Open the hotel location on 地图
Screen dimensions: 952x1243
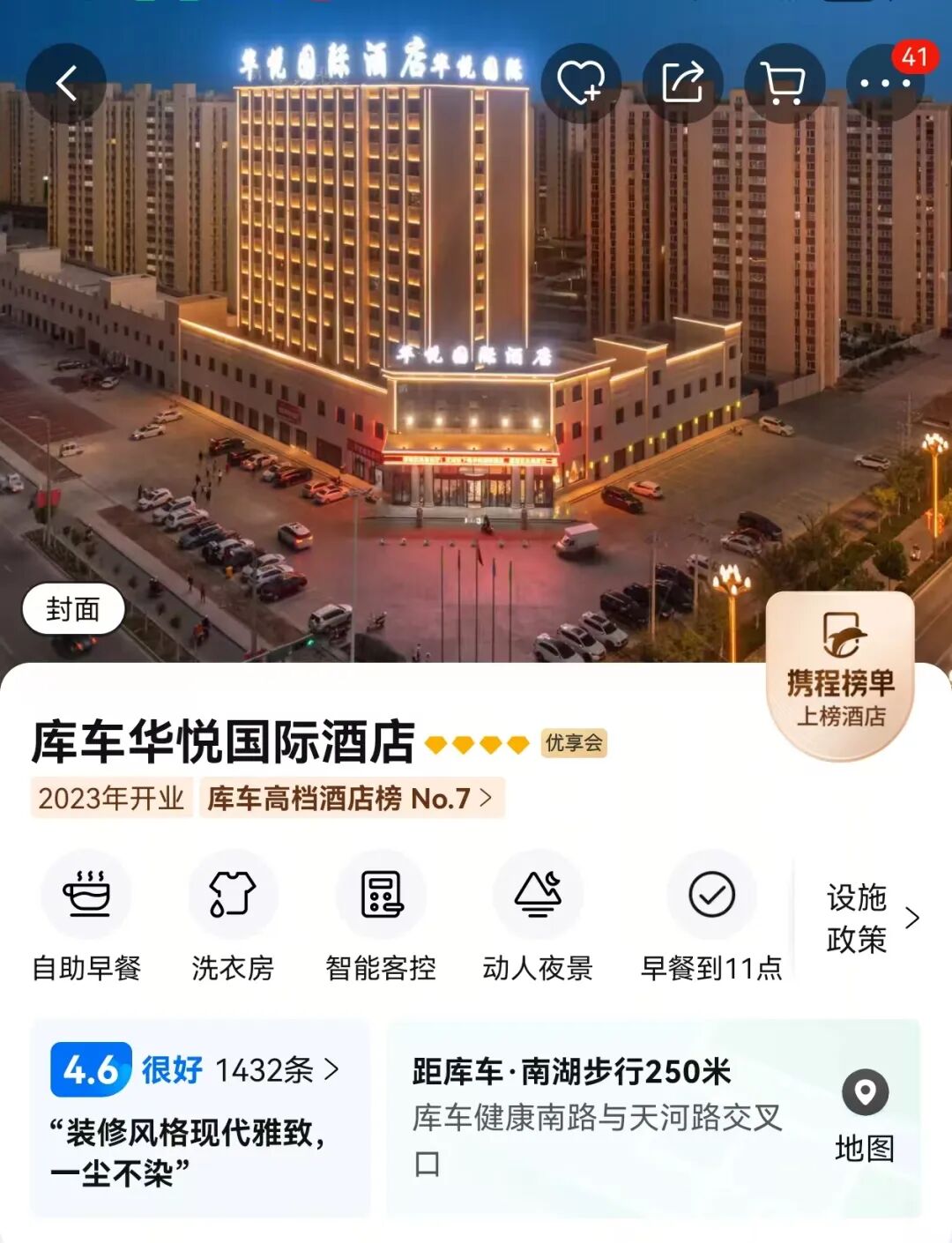865,1116
